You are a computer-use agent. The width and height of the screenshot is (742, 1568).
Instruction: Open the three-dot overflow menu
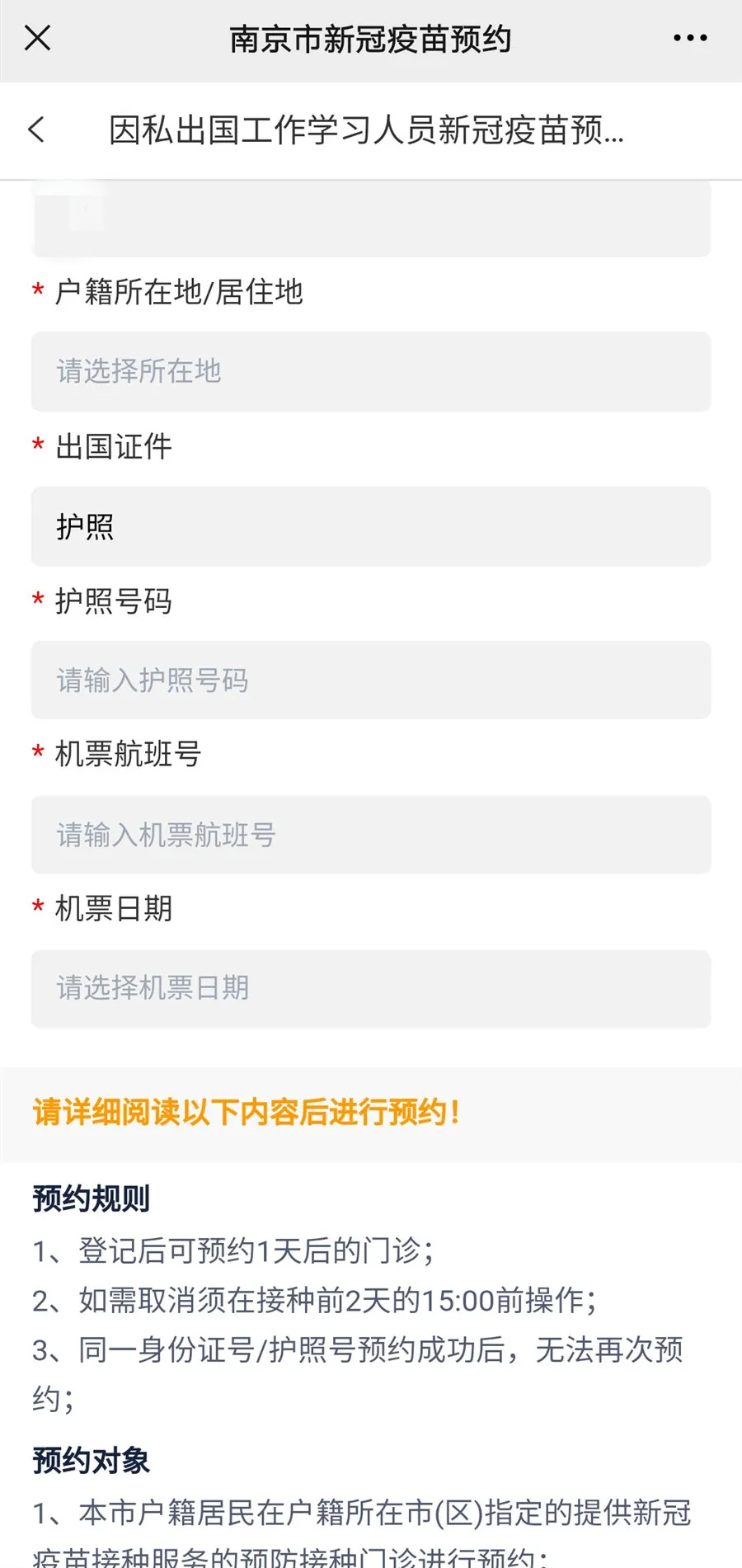(x=689, y=38)
